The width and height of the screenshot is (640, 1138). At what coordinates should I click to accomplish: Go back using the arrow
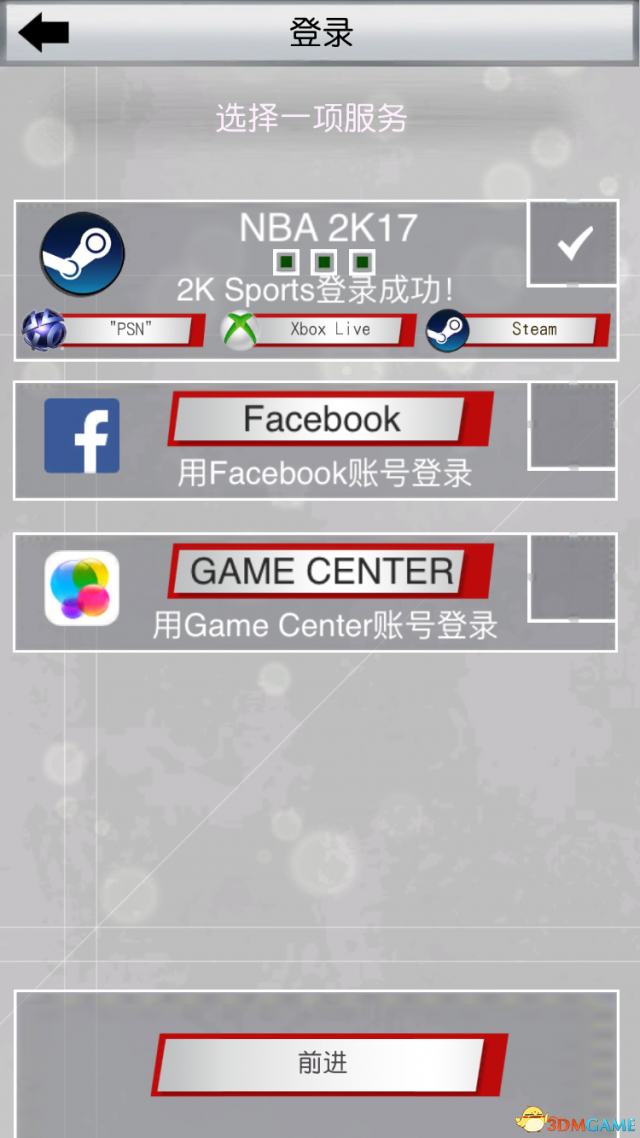(x=44, y=32)
